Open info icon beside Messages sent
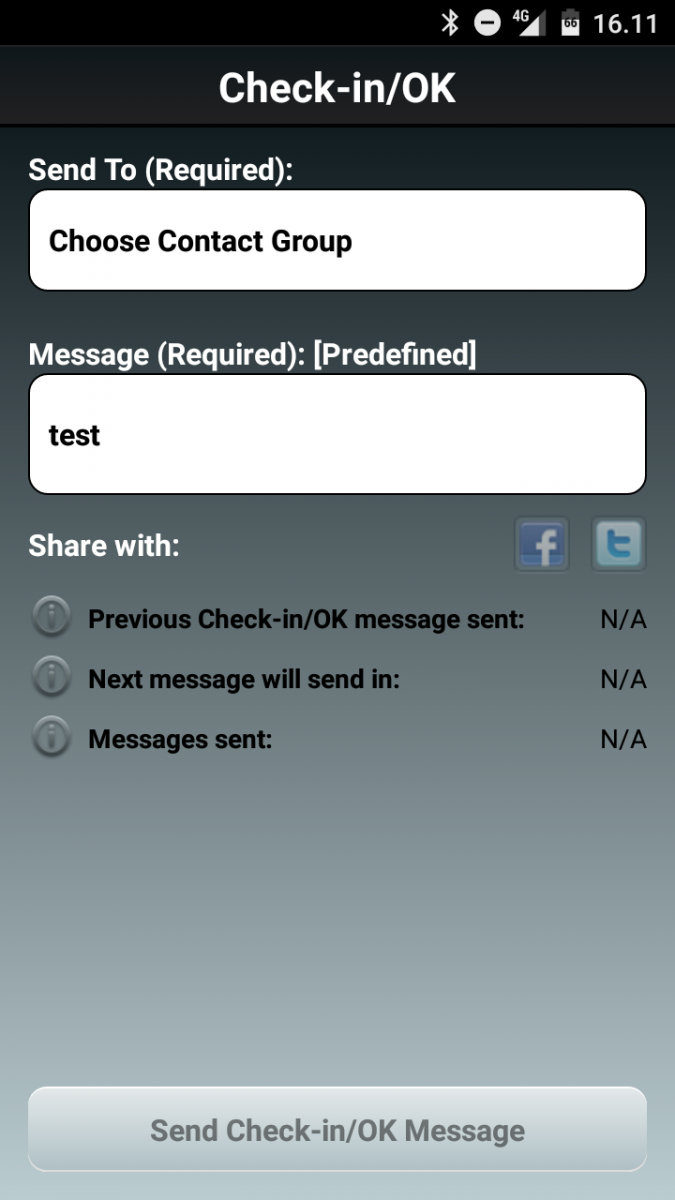This screenshot has height=1200, width=675. tap(51, 739)
